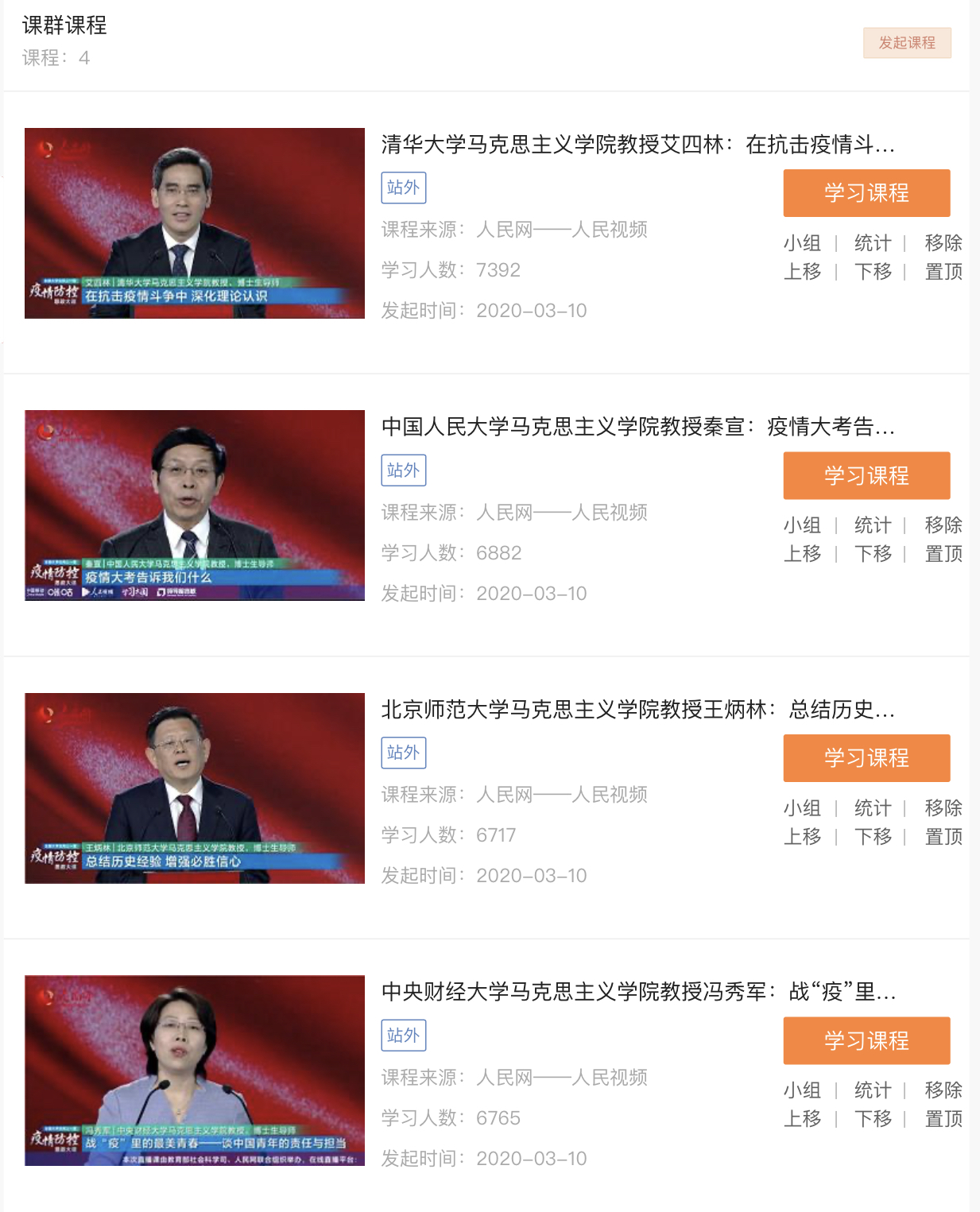
Task: Start 学习课程 for 王炳林's course
Action: coord(866,758)
